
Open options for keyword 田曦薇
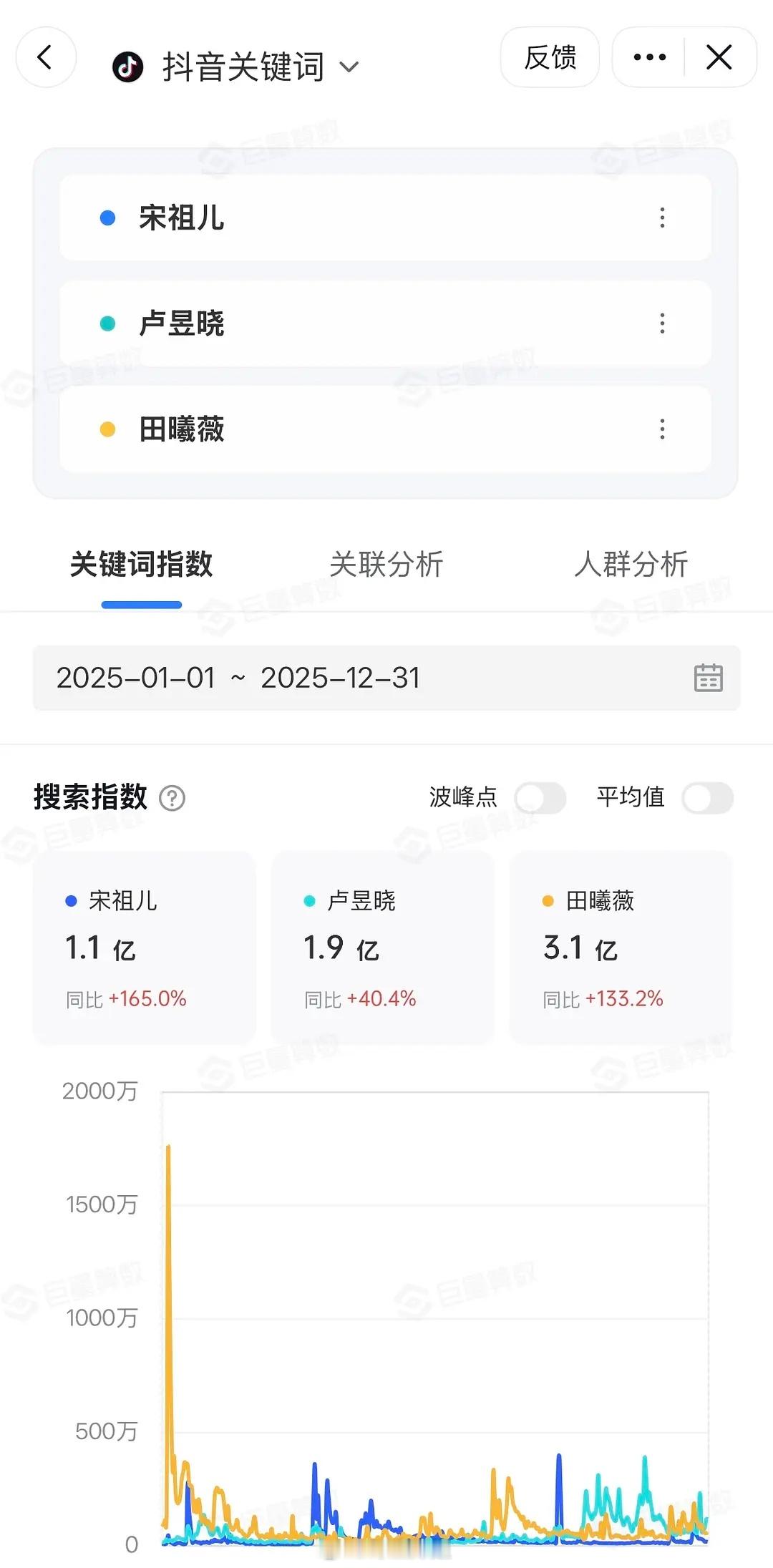point(662,429)
